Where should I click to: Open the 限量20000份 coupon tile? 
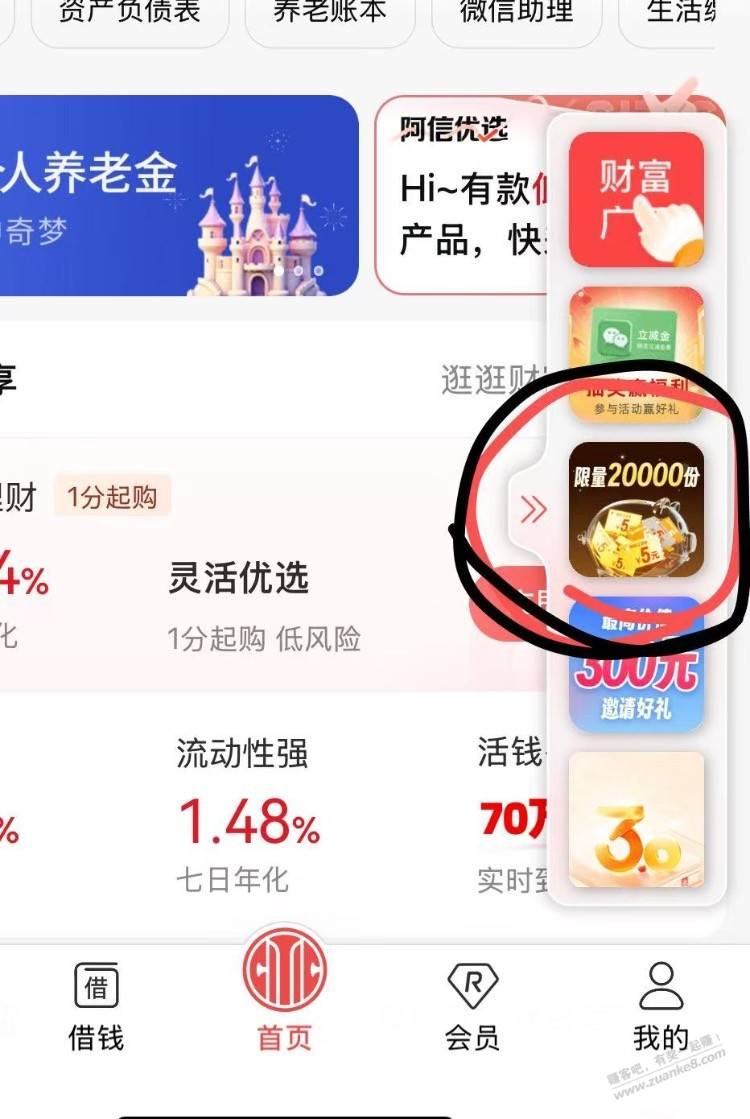coord(636,509)
